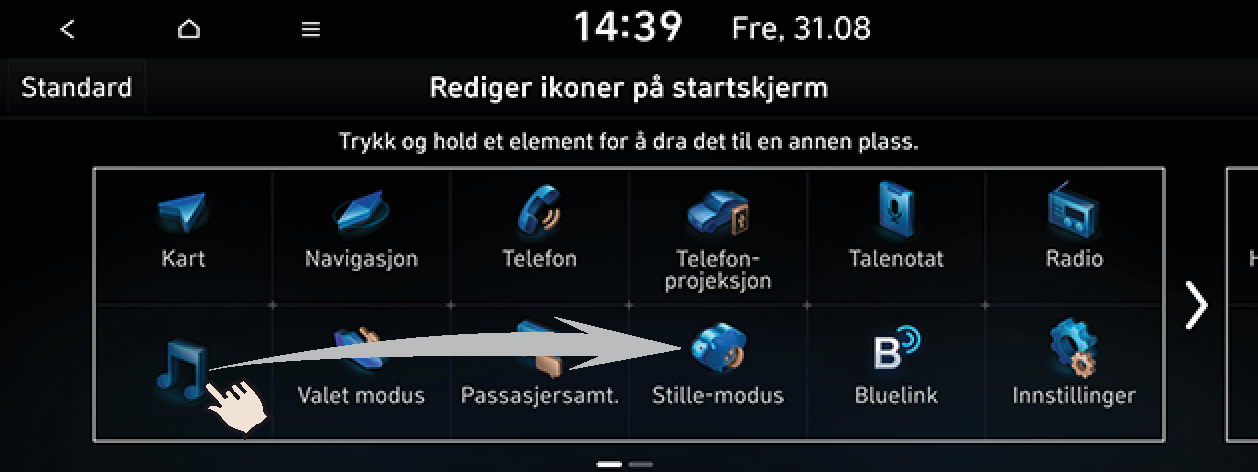Go back using the top-left arrow

pos(67,29)
